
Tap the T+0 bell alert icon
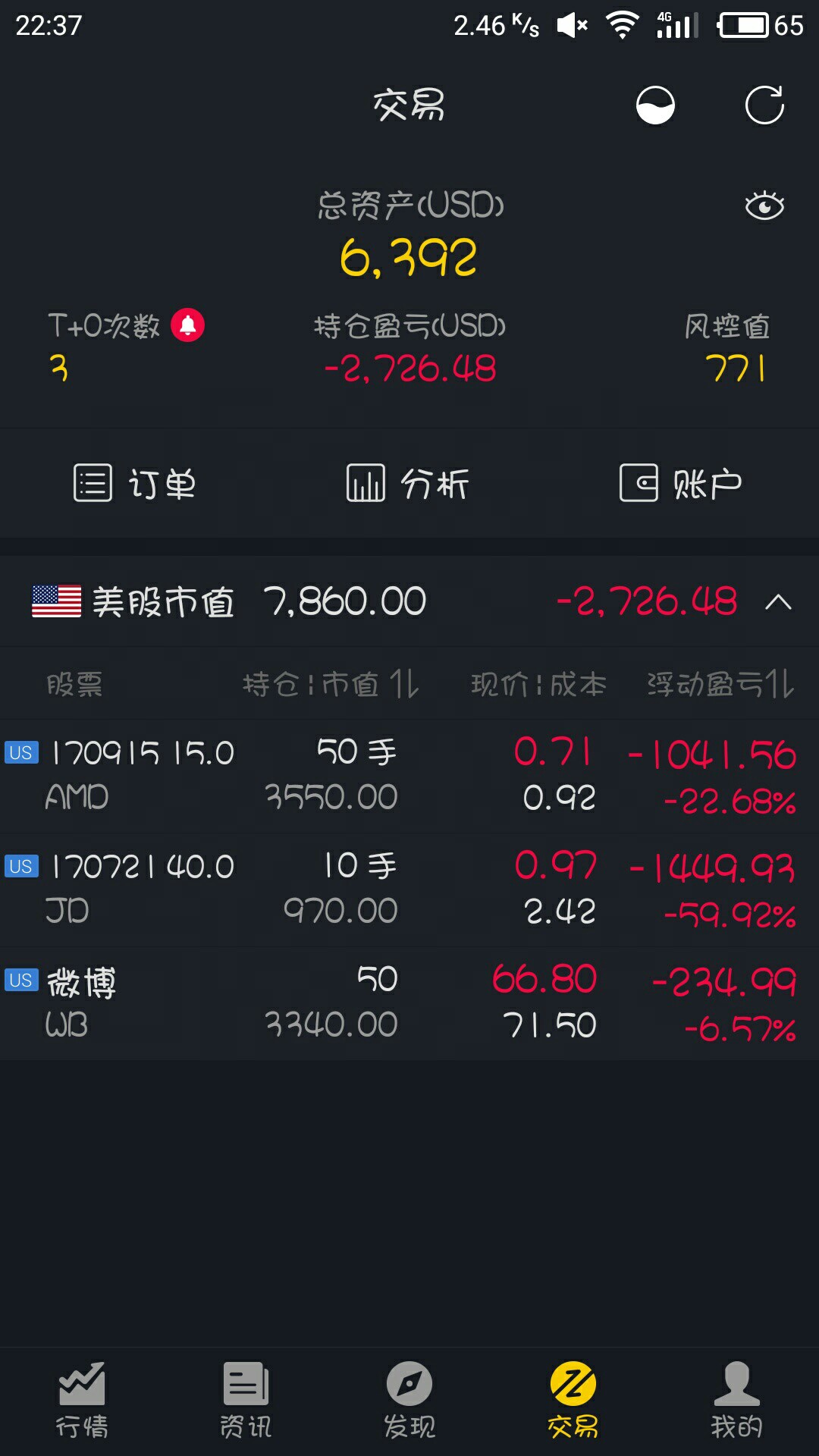(187, 325)
